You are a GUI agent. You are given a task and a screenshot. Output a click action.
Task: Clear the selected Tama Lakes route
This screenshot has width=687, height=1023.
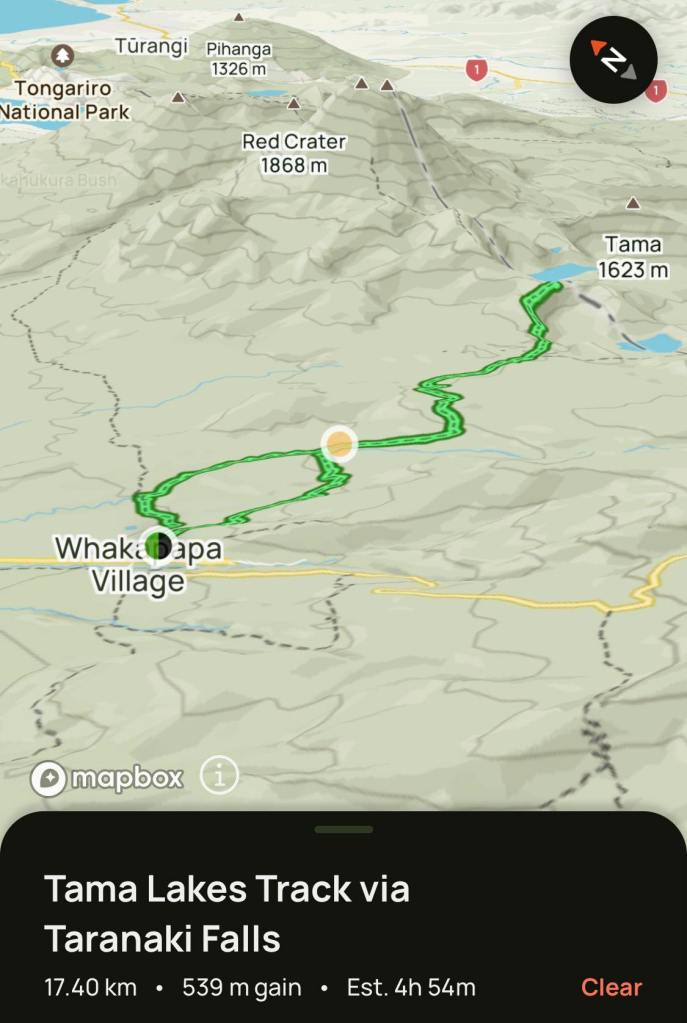pyautogui.click(x=611, y=987)
